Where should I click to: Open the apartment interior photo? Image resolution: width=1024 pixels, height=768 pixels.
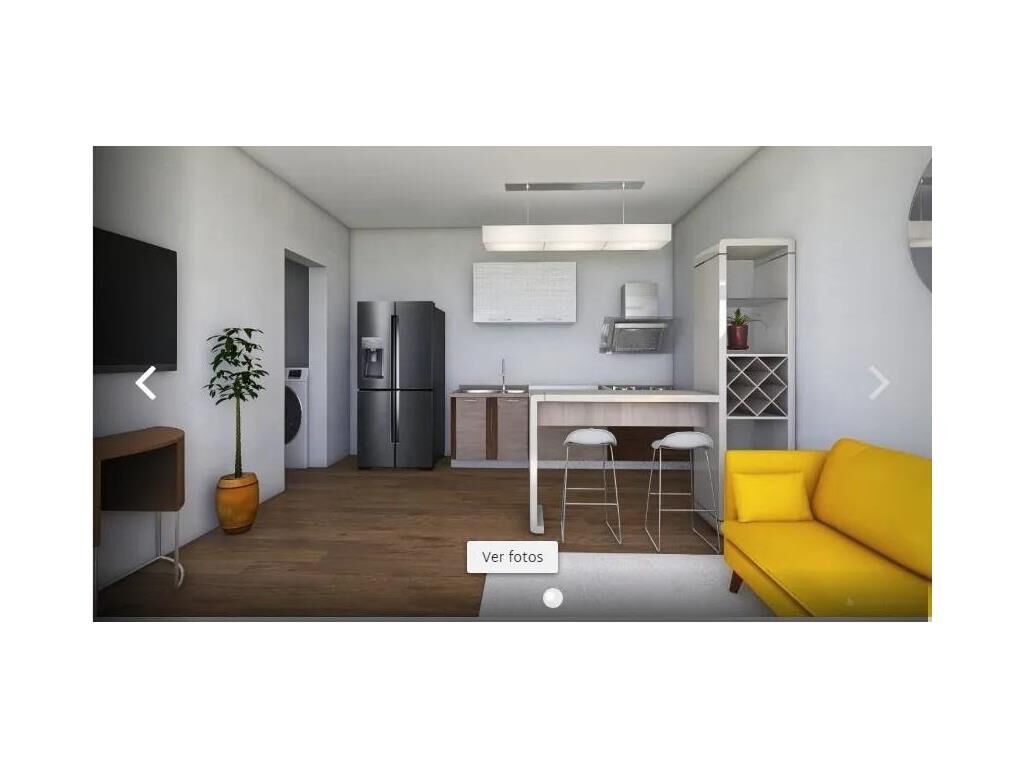point(512,330)
